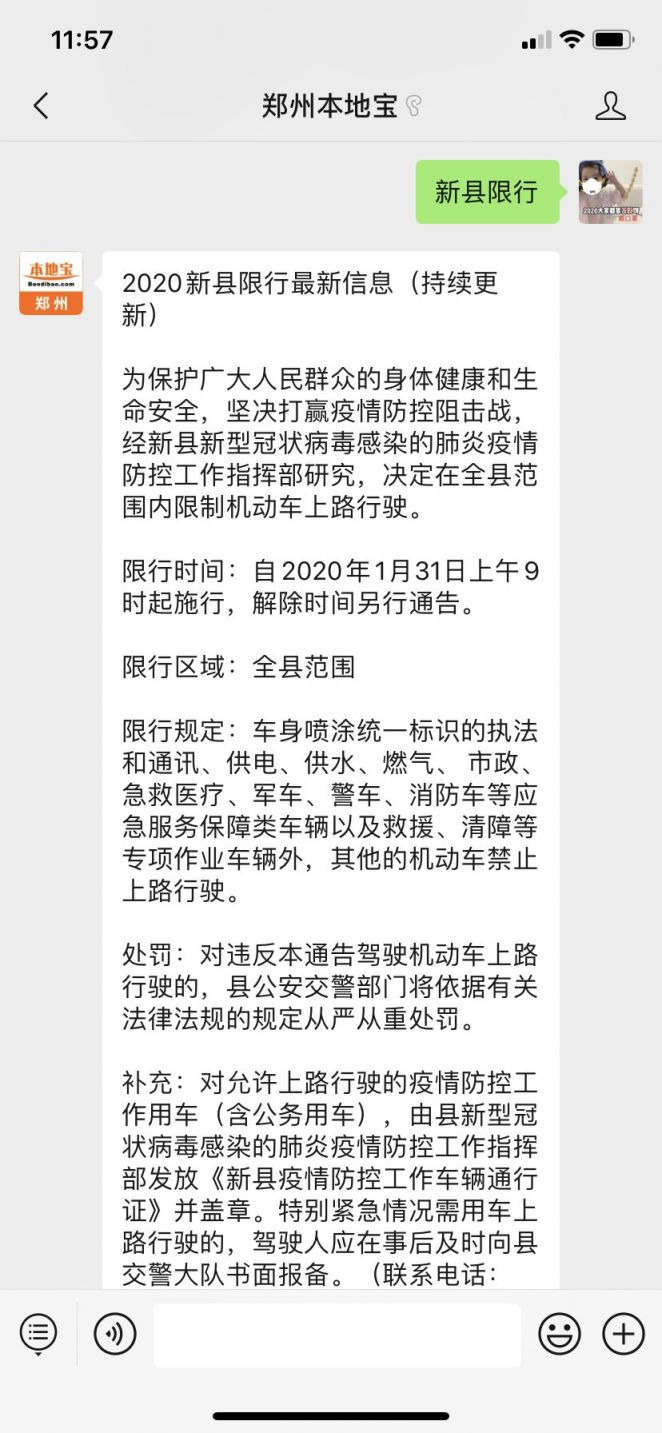Open the emoji picker
Screen dimensions: 662x1433
[x=560, y=1333]
